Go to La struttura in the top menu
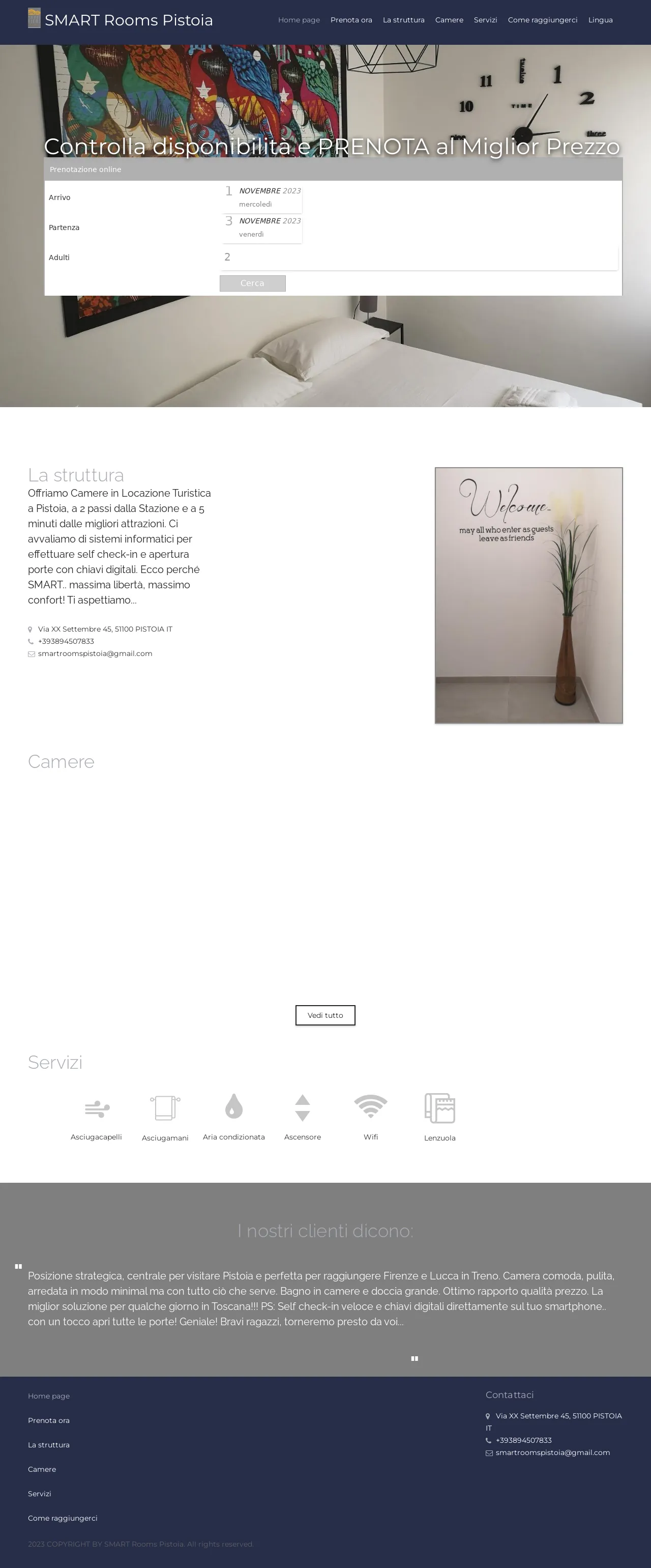651x1568 pixels. click(403, 20)
